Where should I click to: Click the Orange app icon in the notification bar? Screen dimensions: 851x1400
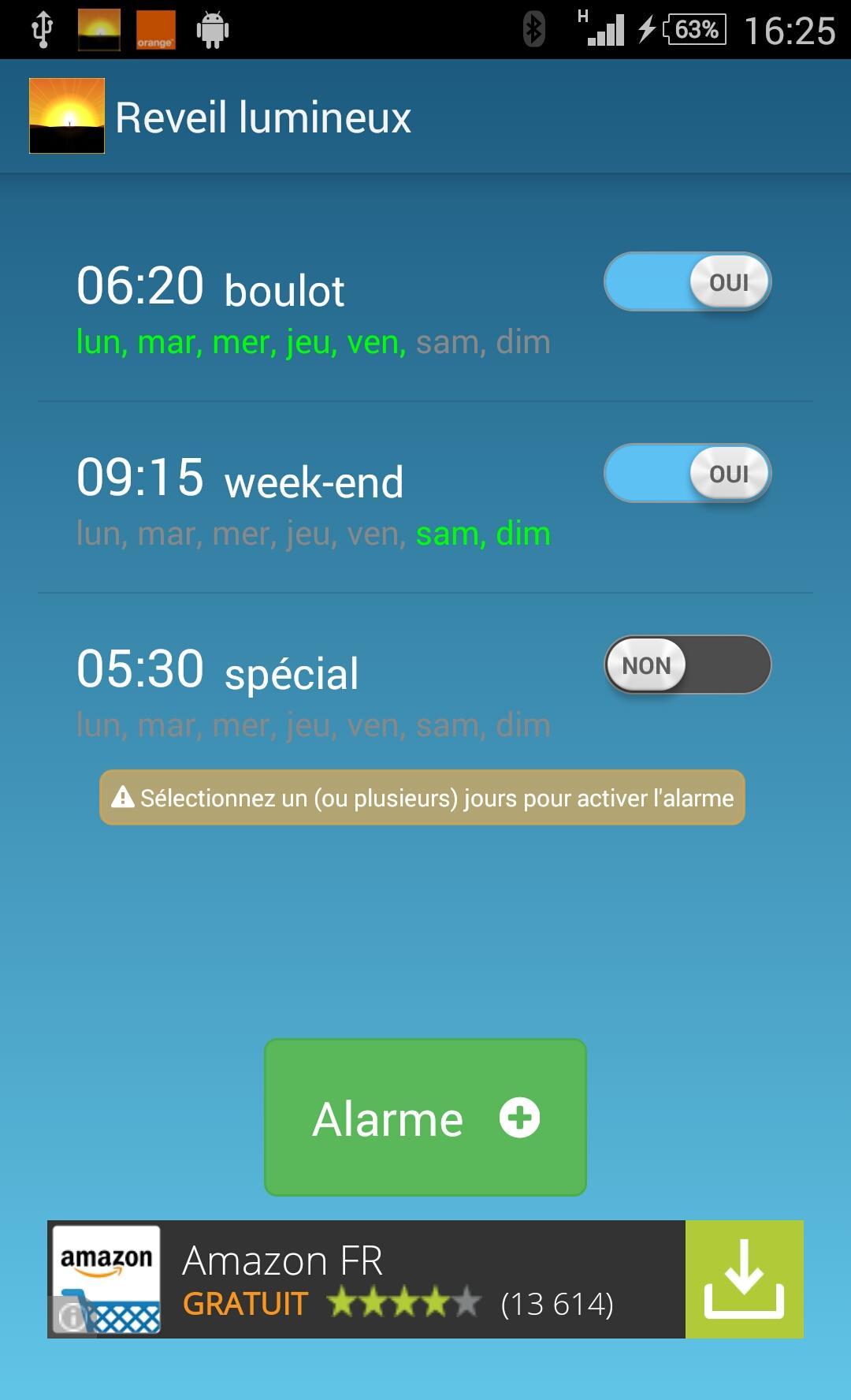coord(155,29)
